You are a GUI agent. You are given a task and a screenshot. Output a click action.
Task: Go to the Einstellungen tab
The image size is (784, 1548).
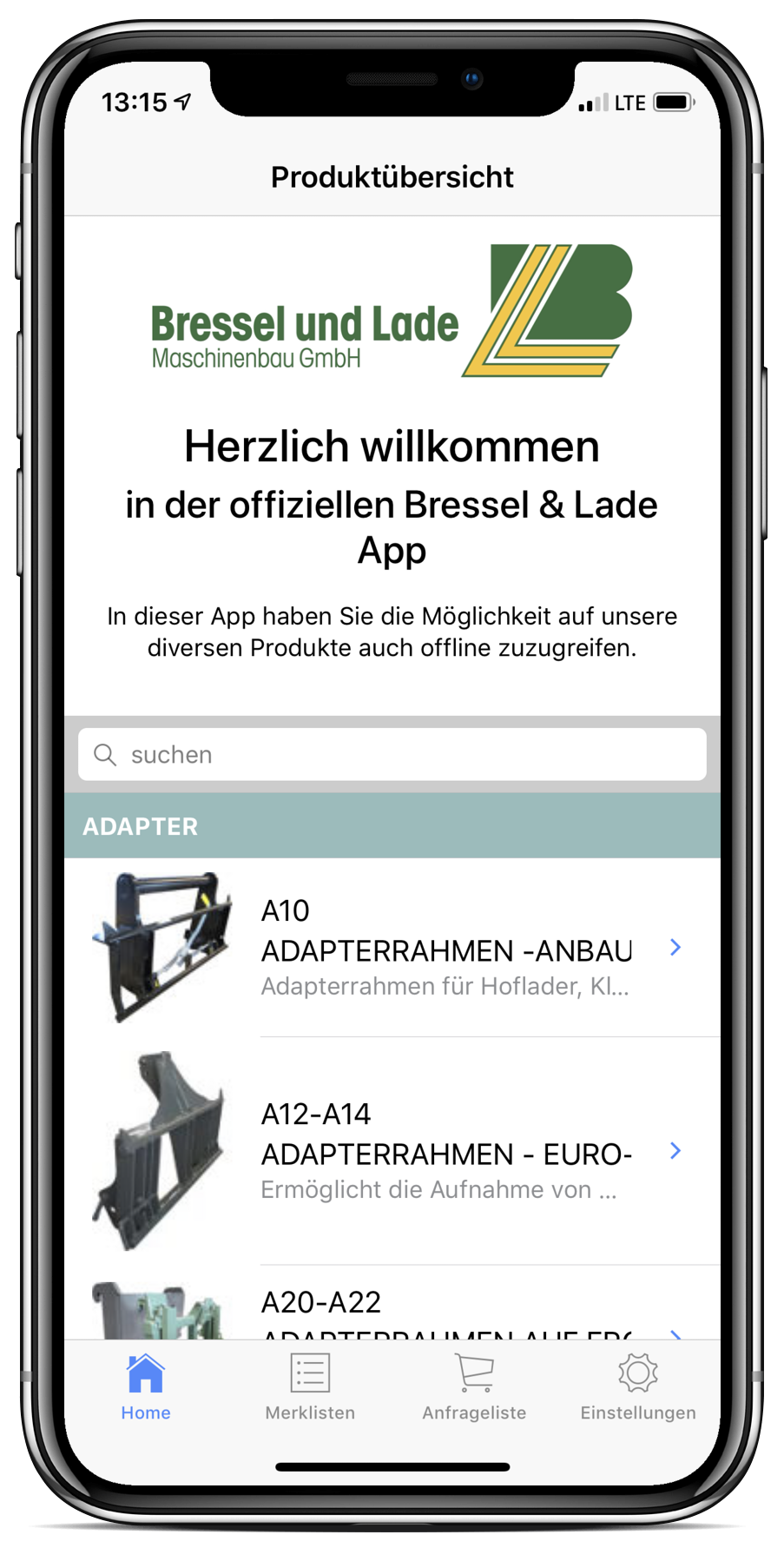pyautogui.click(x=638, y=1387)
